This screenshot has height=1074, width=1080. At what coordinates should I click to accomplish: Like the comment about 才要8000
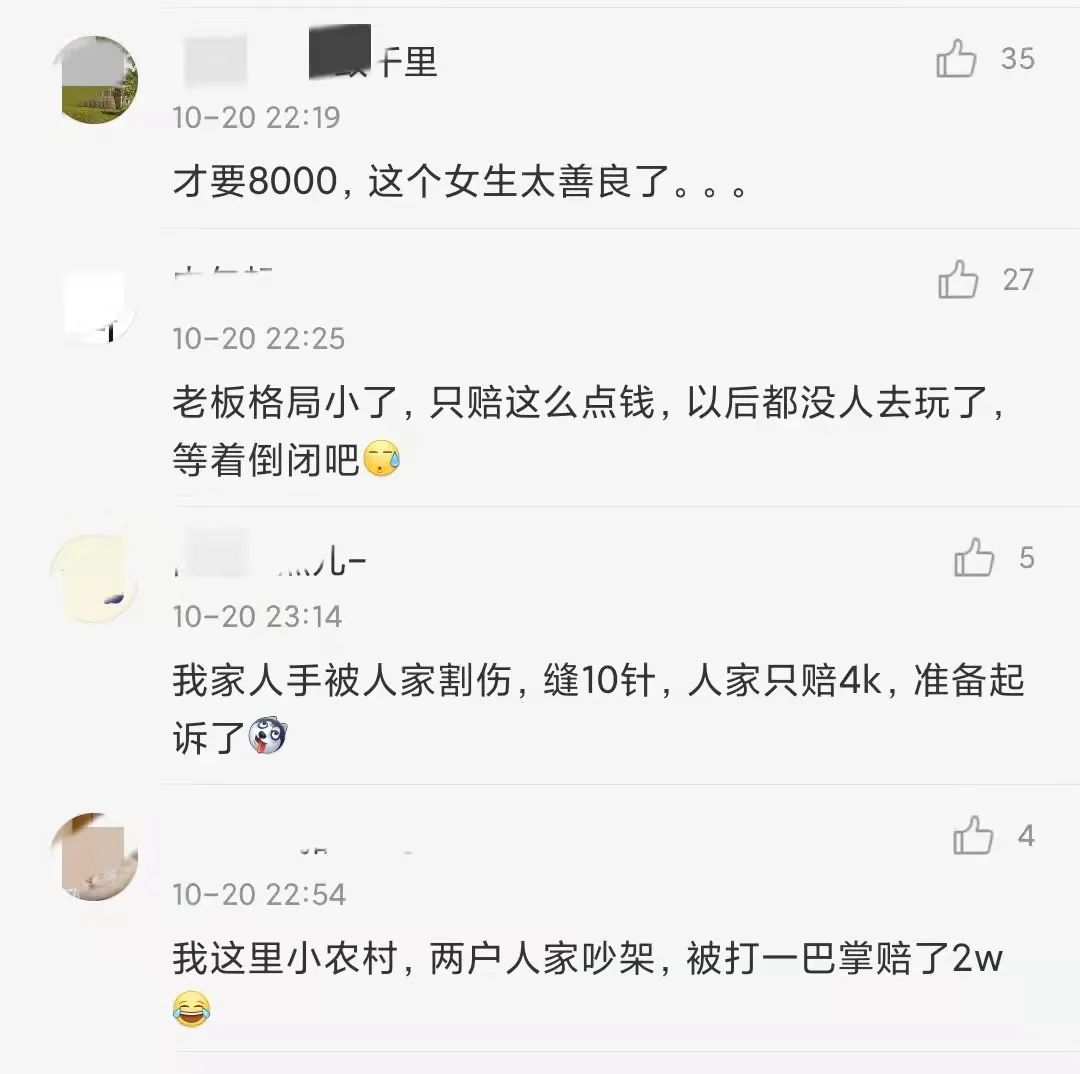click(956, 59)
